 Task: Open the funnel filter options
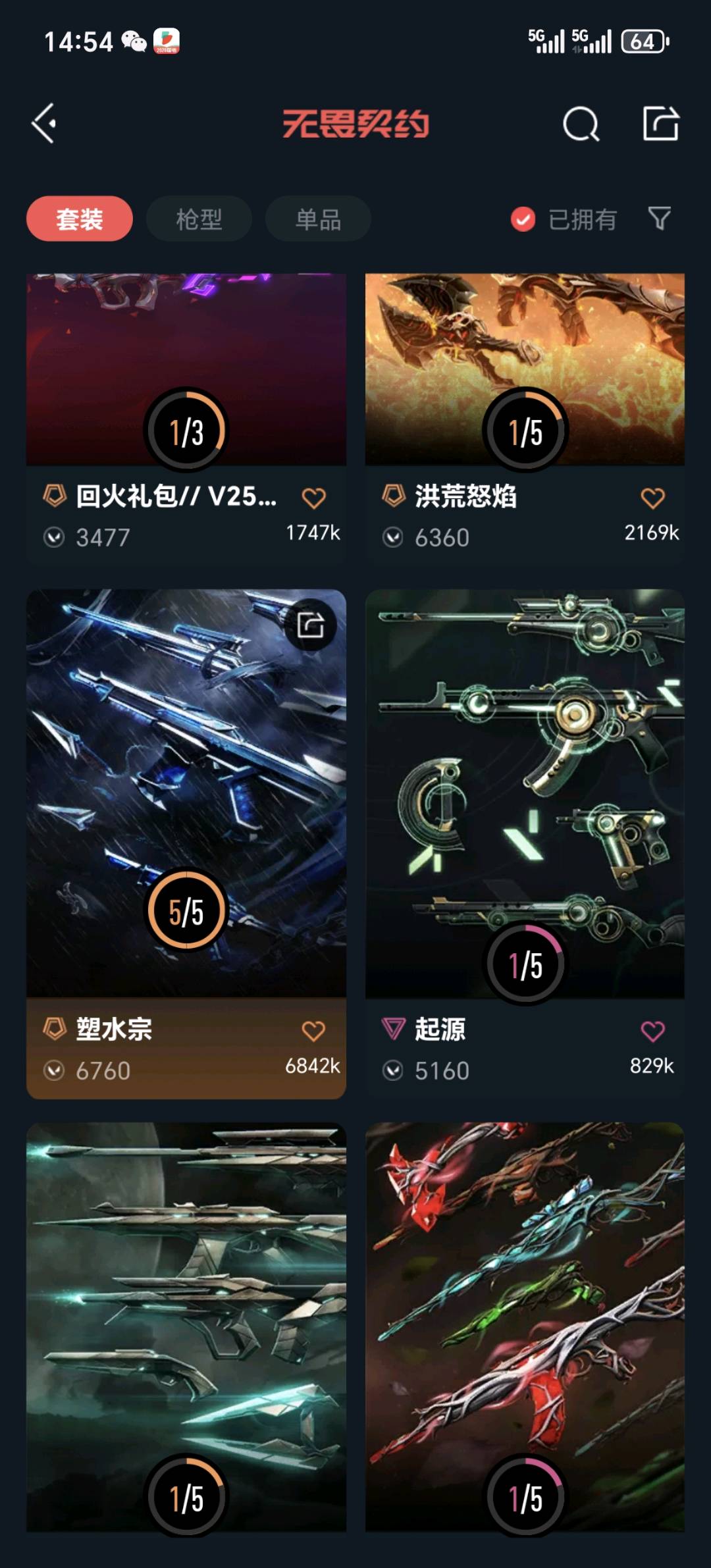coord(660,219)
